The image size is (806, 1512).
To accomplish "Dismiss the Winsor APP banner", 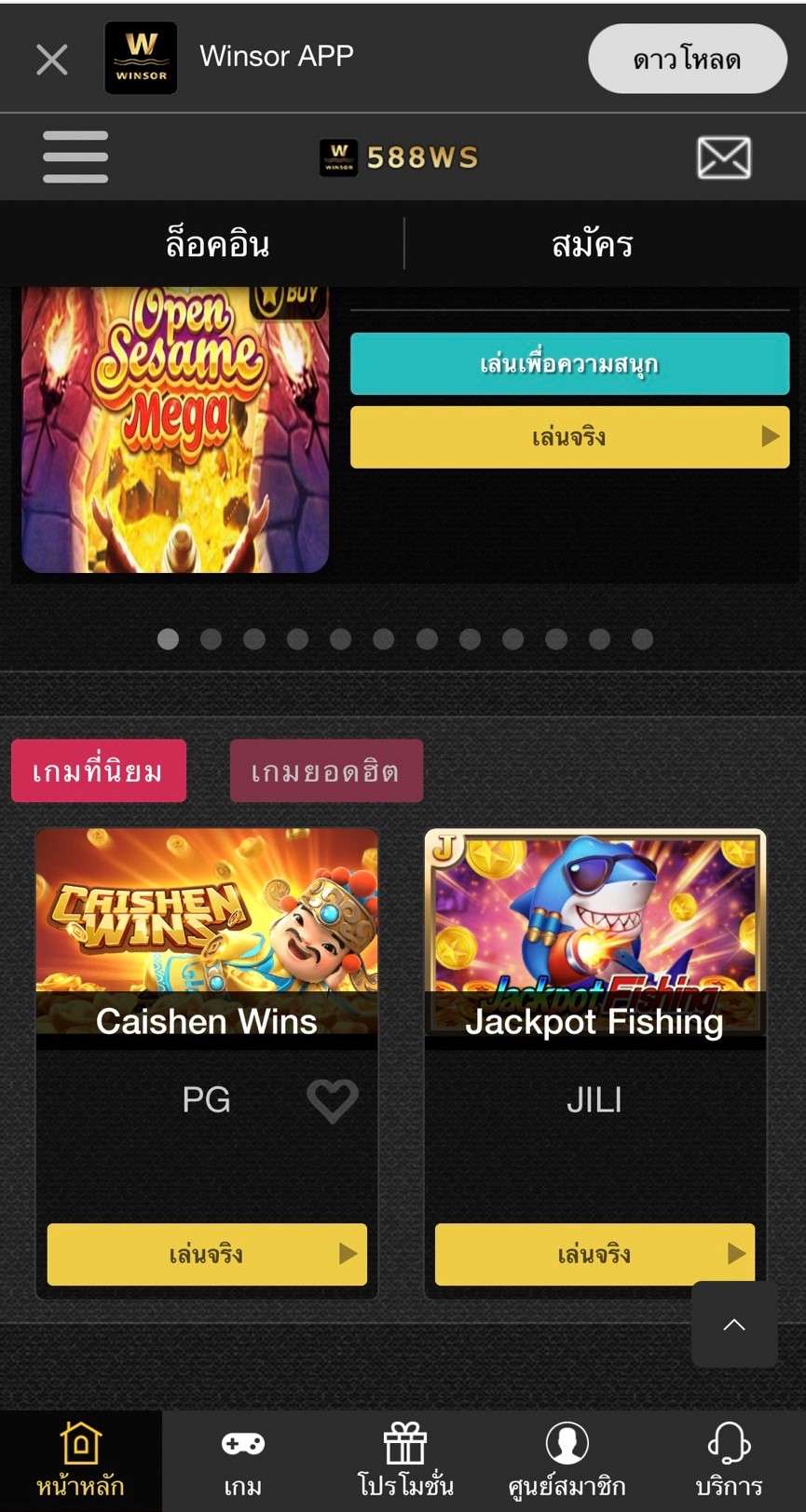I will [52, 60].
